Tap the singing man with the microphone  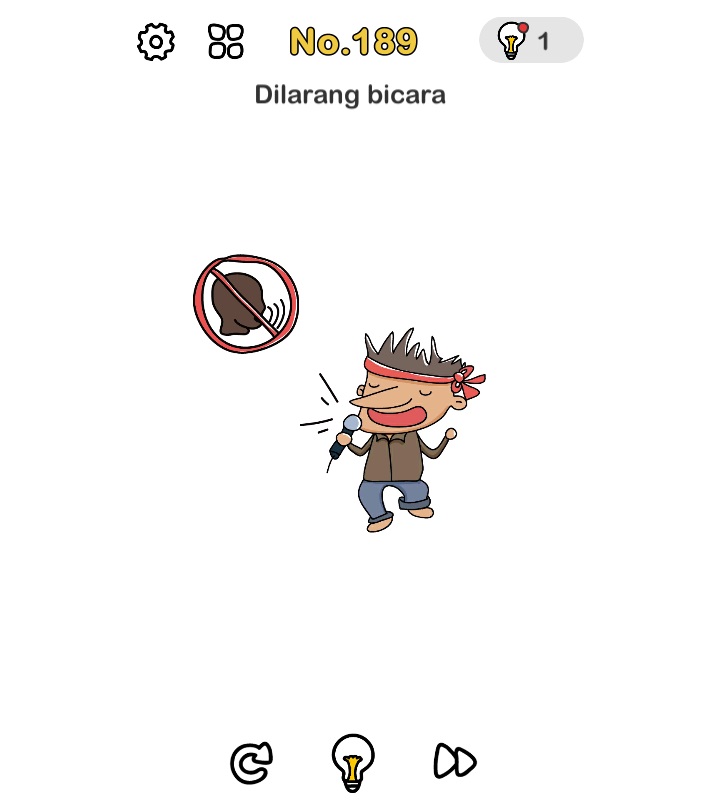tap(393, 430)
